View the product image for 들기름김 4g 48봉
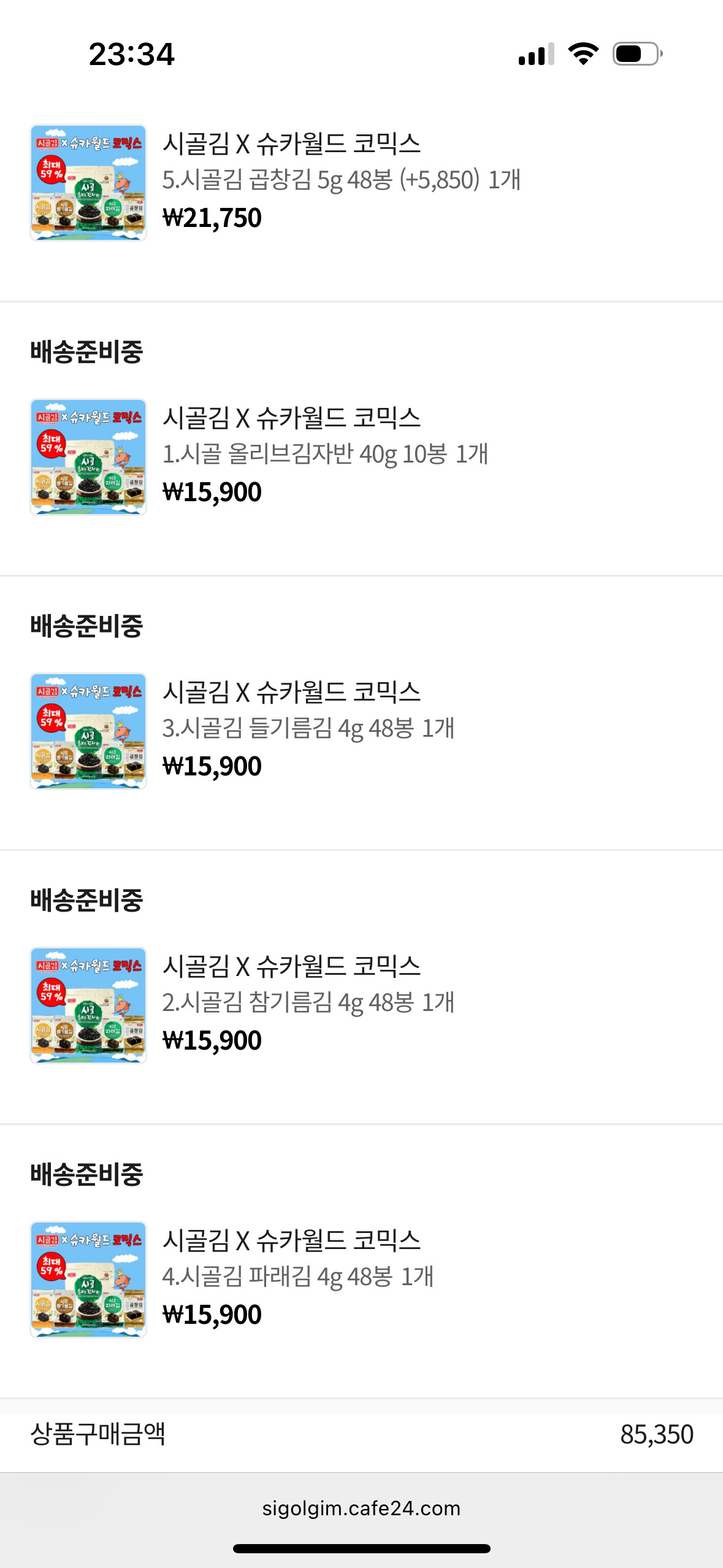This screenshot has width=723, height=1568. pyautogui.click(x=88, y=731)
